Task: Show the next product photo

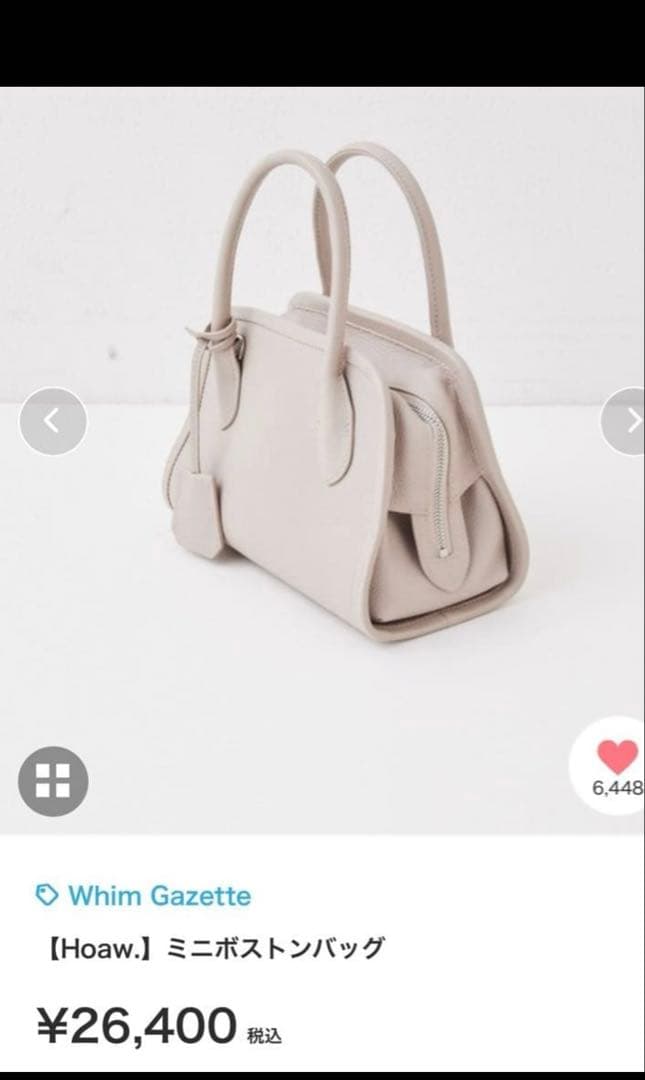Action: pyautogui.click(x=627, y=421)
